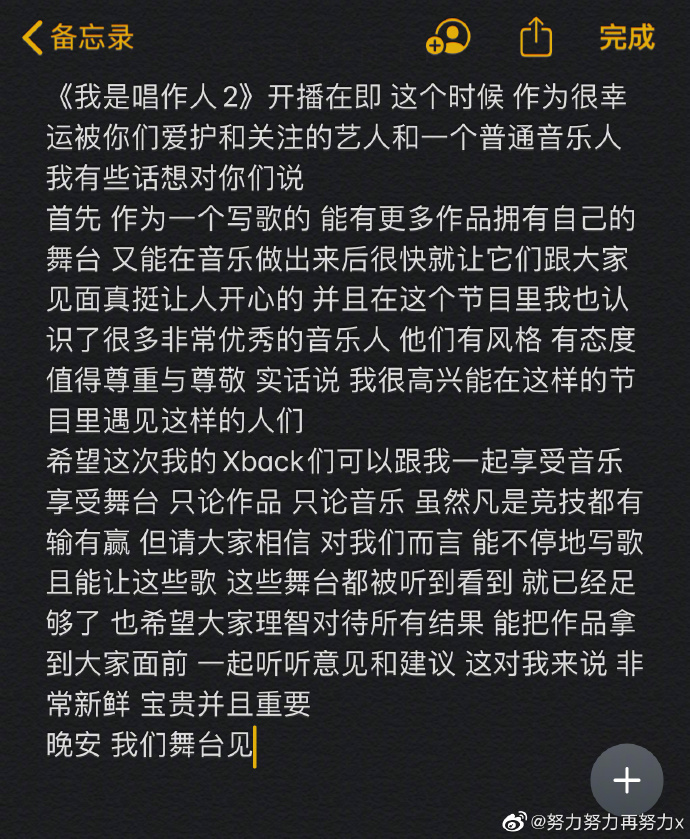This screenshot has height=839, width=690.
Task: Share this note
Action: coord(536,38)
